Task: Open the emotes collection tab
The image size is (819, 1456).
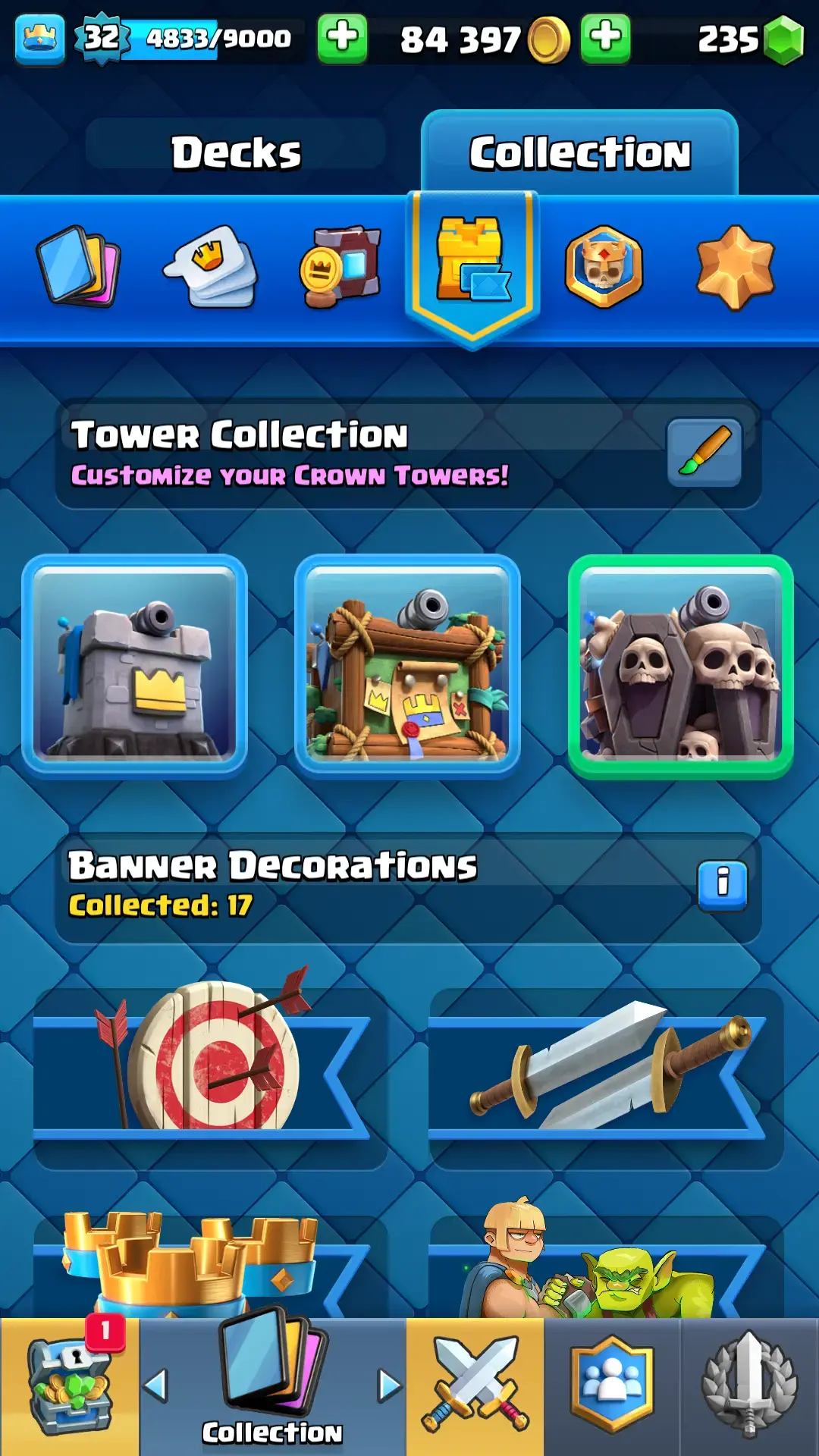Action: (x=211, y=266)
